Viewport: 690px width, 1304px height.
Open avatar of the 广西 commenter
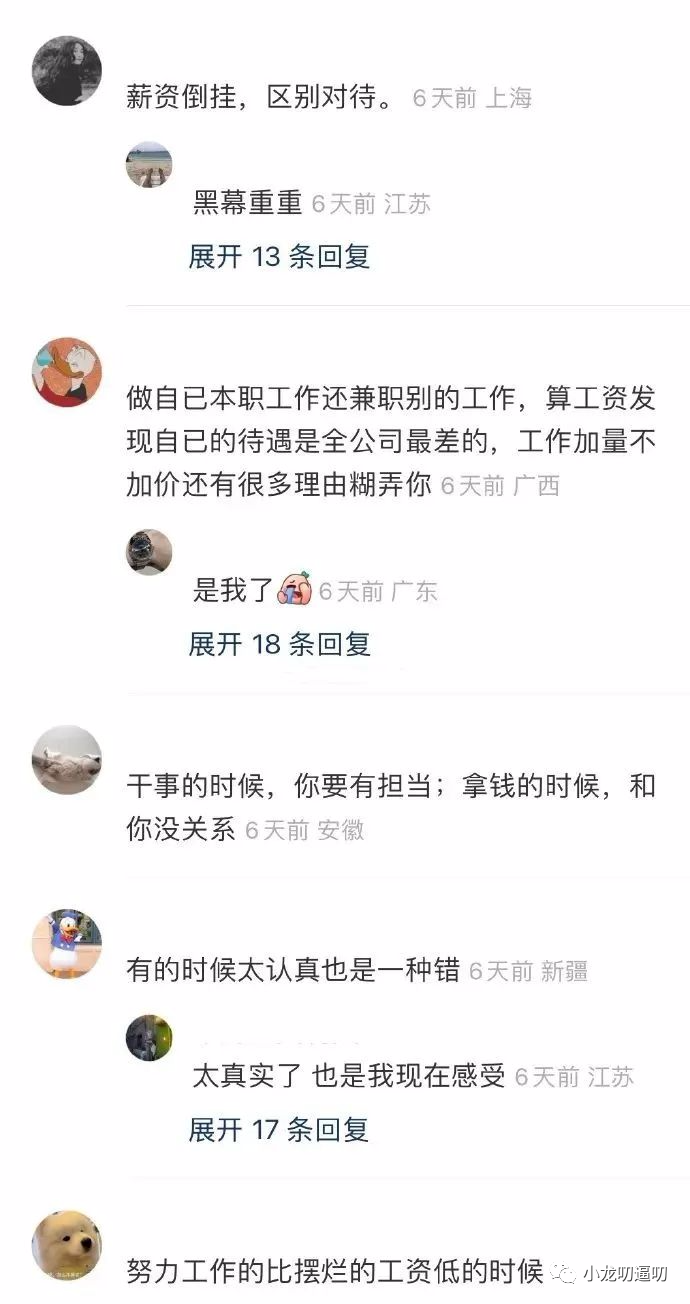tap(67, 372)
